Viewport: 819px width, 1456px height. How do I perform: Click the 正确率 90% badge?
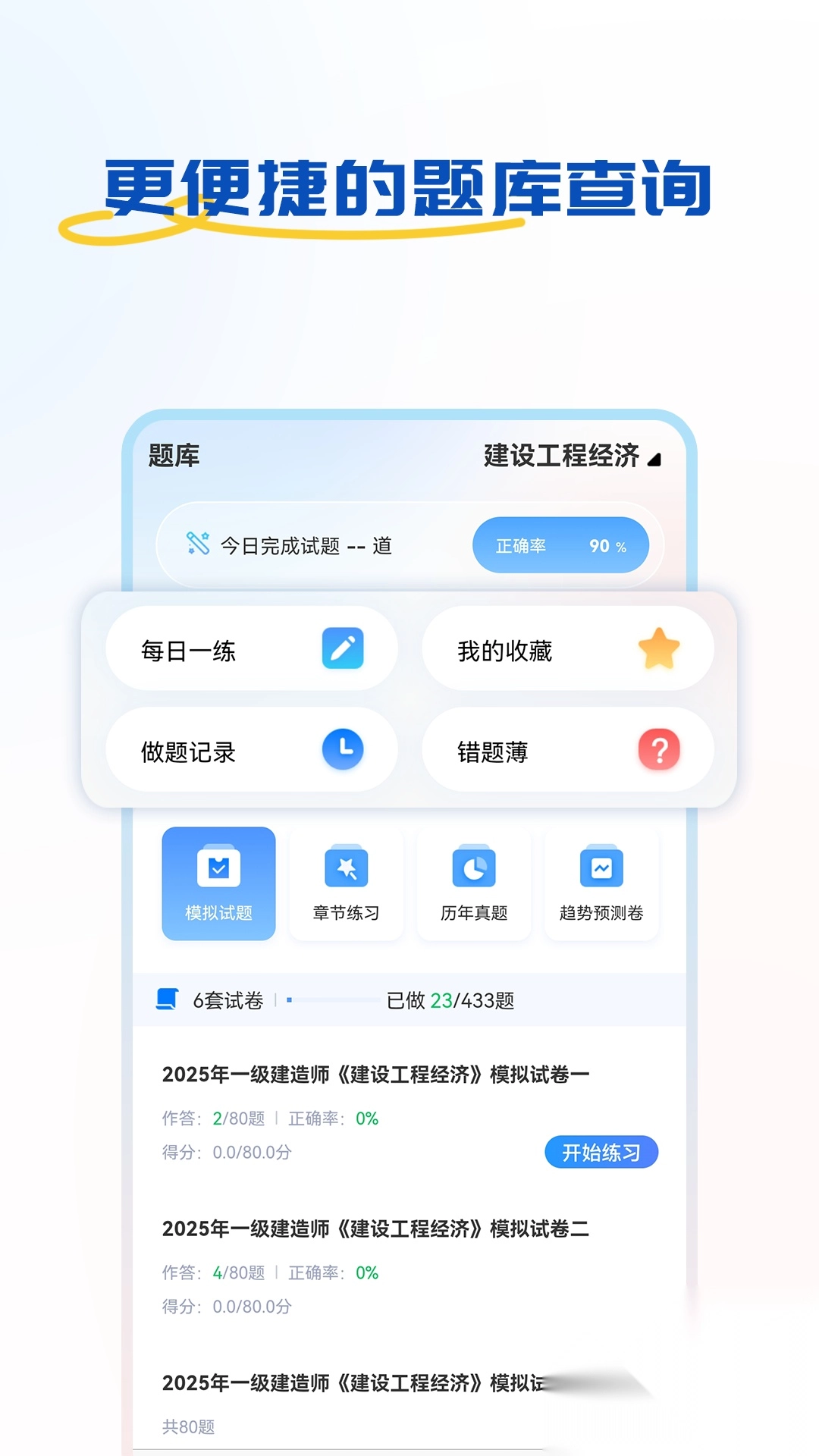[x=561, y=544]
